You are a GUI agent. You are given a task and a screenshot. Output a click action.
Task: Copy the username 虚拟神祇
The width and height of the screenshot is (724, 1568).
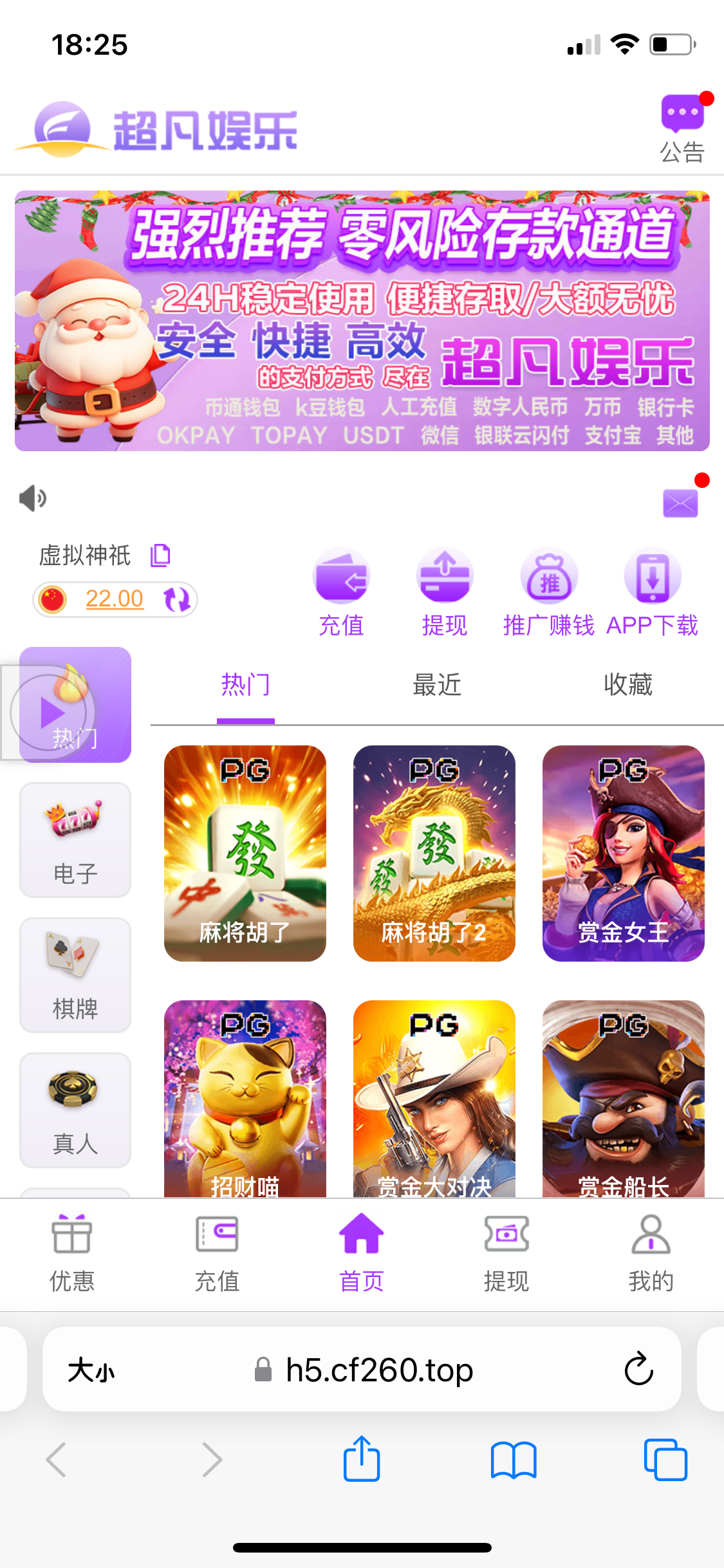pyautogui.click(x=160, y=555)
